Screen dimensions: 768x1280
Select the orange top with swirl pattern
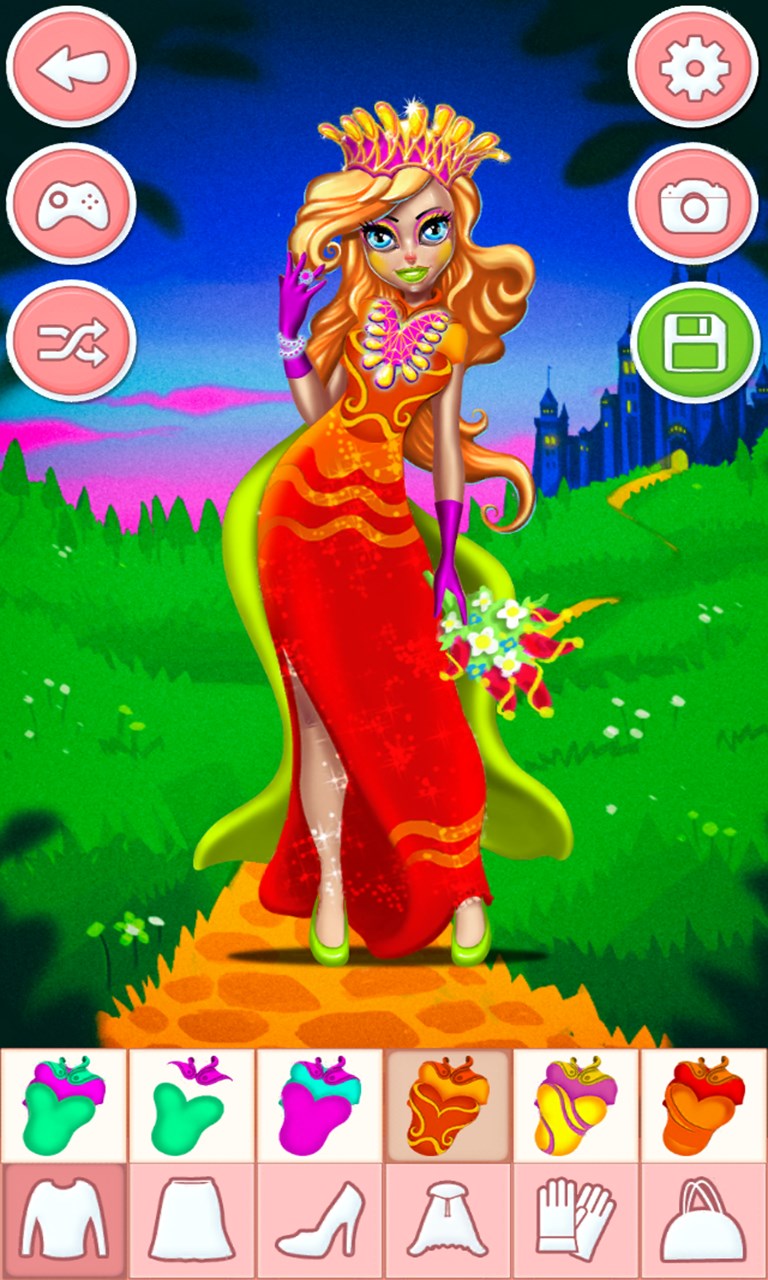[x=448, y=1105]
